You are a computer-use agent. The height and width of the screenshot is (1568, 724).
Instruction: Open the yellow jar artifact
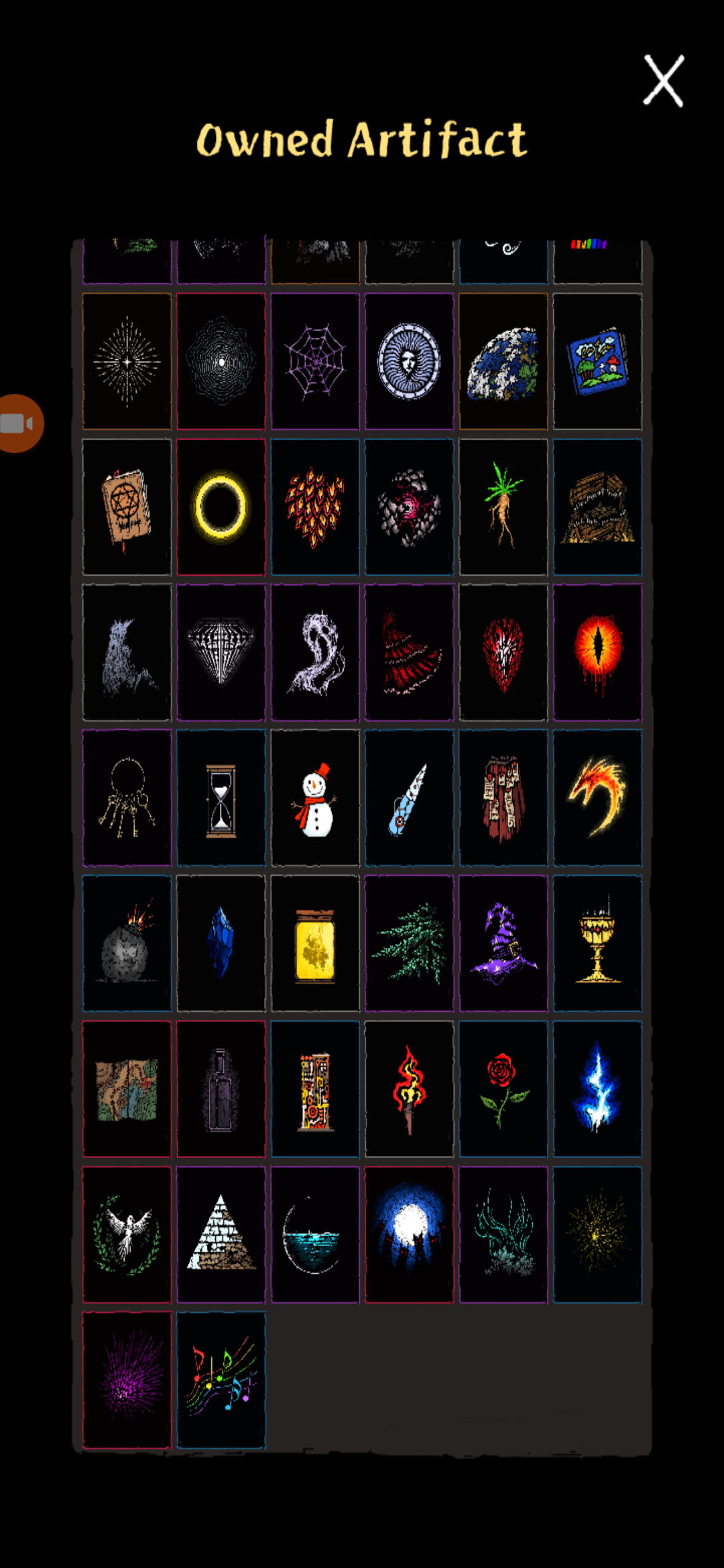(x=315, y=943)
